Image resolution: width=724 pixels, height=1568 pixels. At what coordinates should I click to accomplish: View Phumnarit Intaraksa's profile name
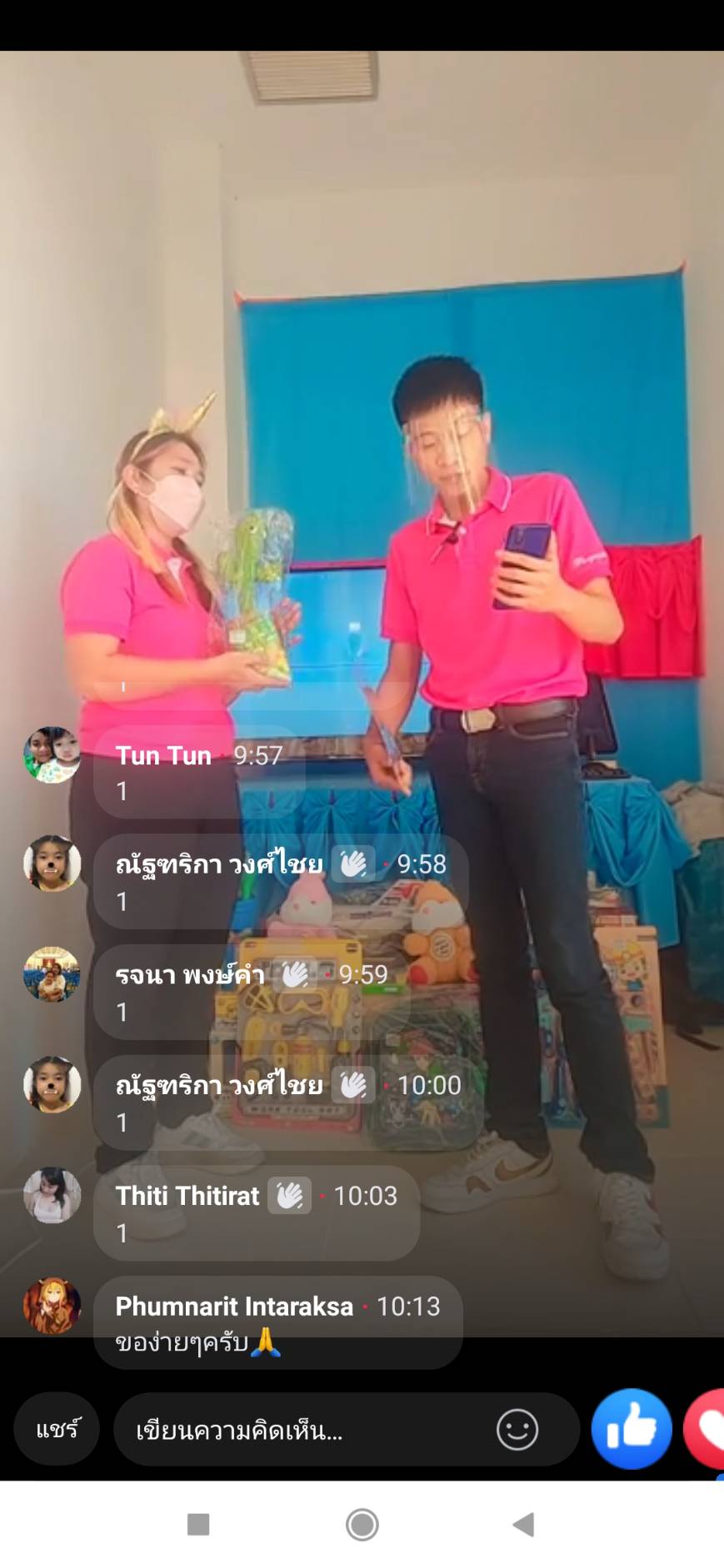[234, 1306]
